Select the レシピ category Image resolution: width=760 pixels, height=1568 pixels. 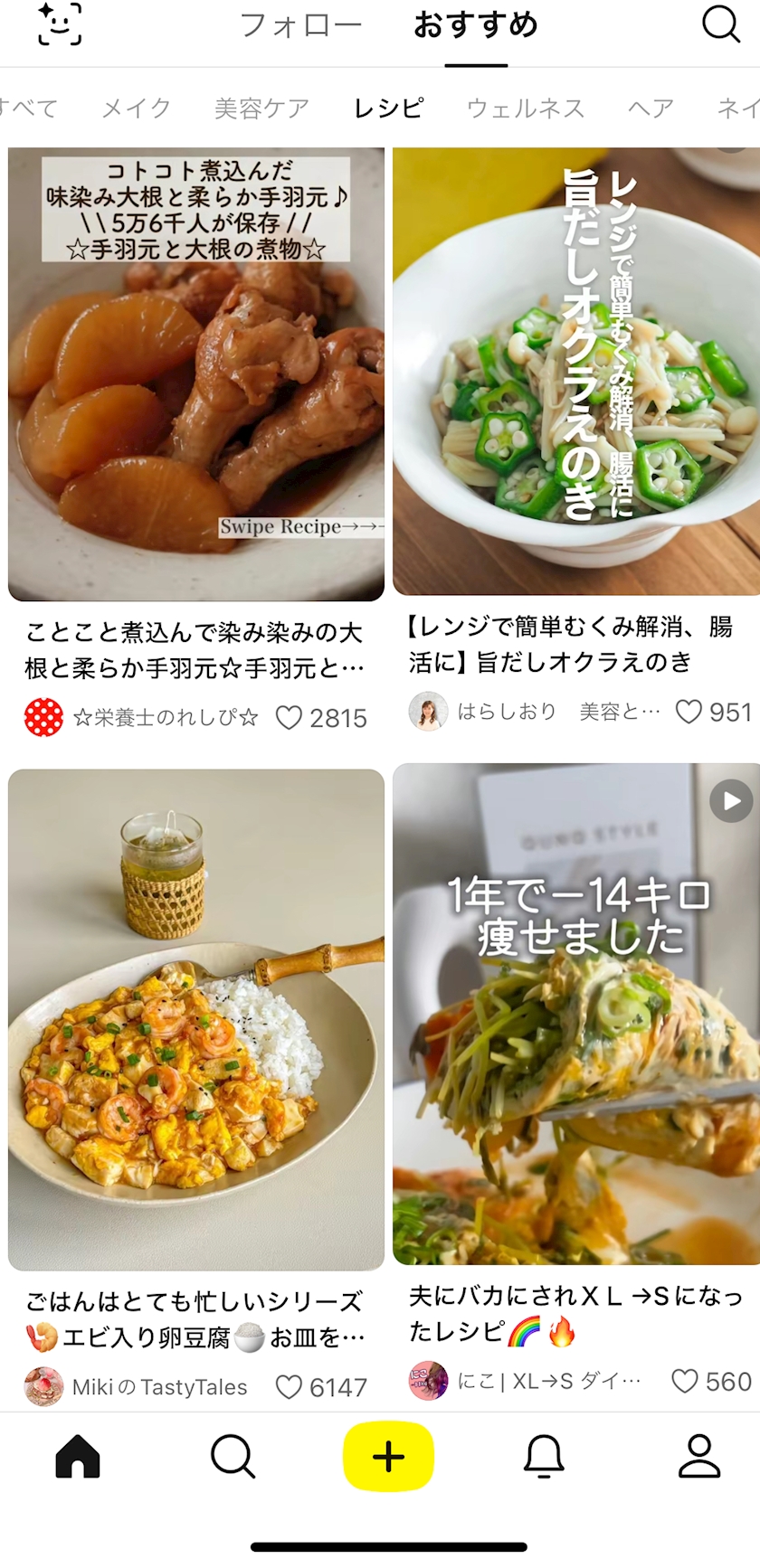[x=388, y=109]
